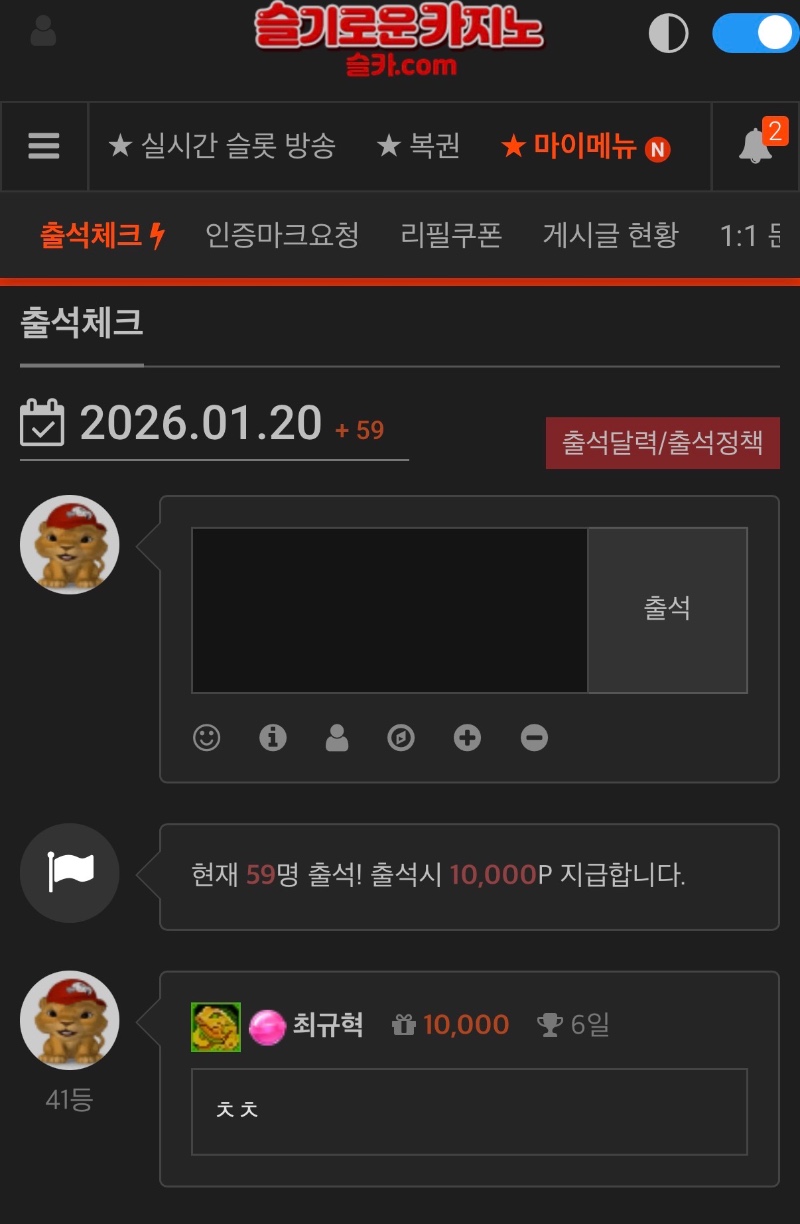Submit attendance with 출석 button
Screen dimensions: 800x1224
tap(667, 610)
